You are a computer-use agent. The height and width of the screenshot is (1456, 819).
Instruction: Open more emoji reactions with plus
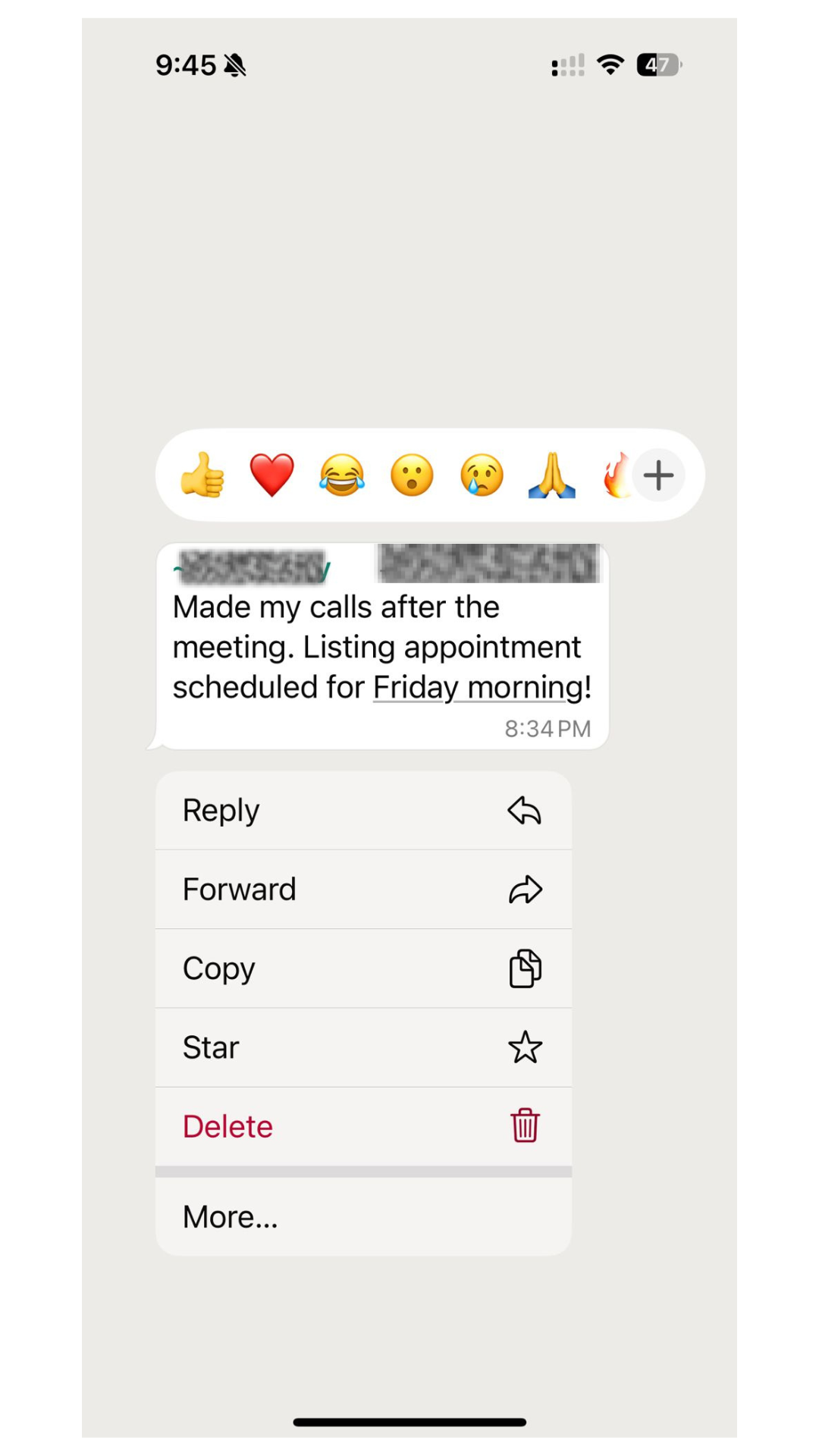coord(658,475)
